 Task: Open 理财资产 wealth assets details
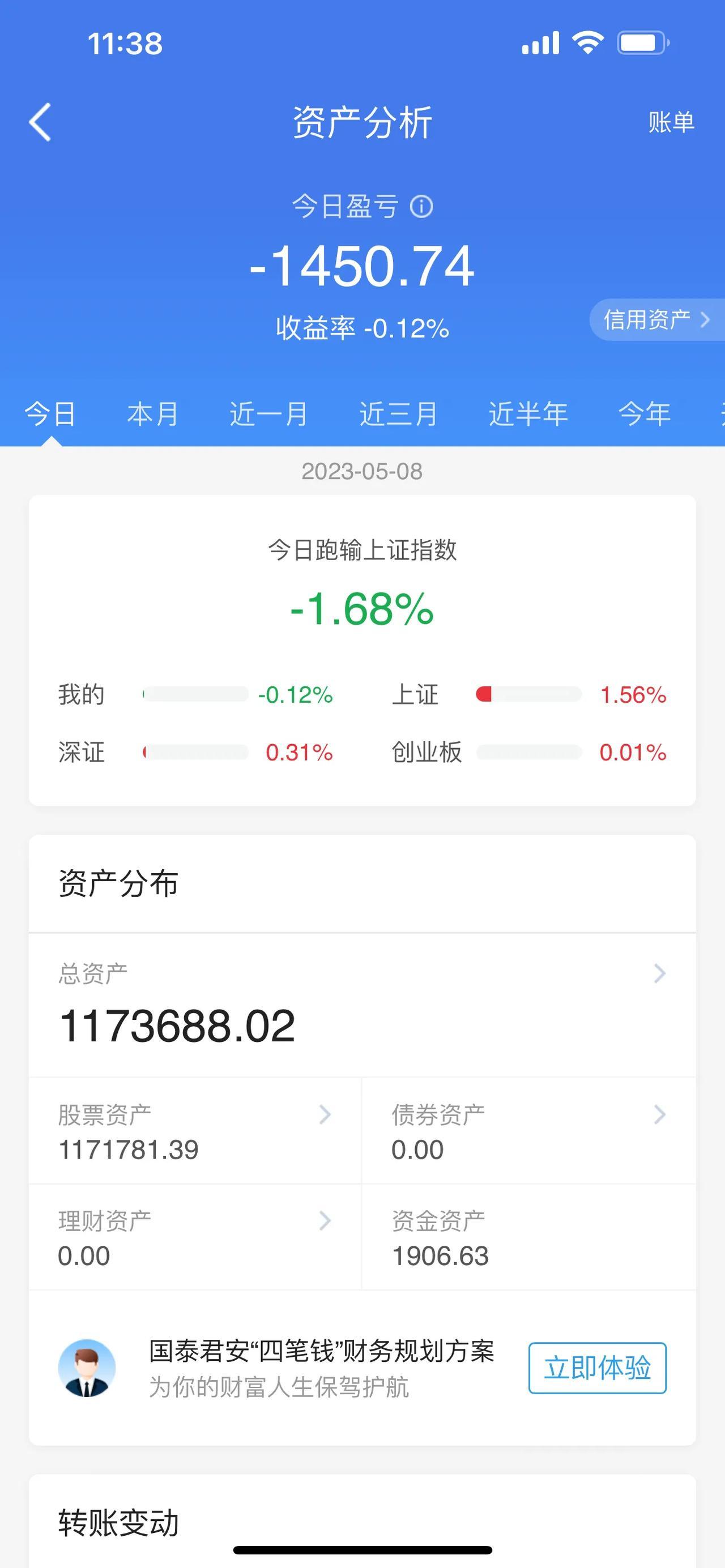coord(195,1237)
